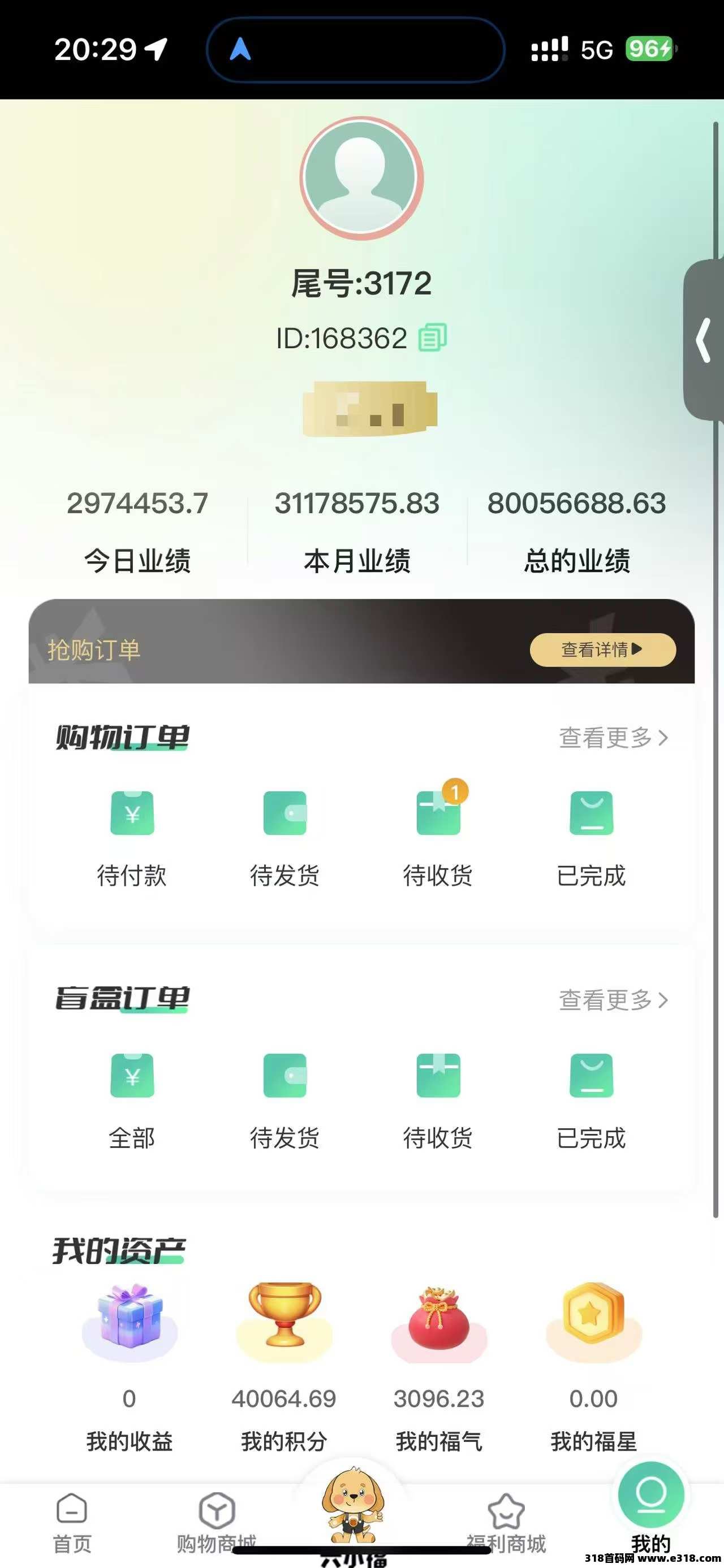
Task: Tap 查看详情 on the 抢购订单 banner
Action: 602,649
